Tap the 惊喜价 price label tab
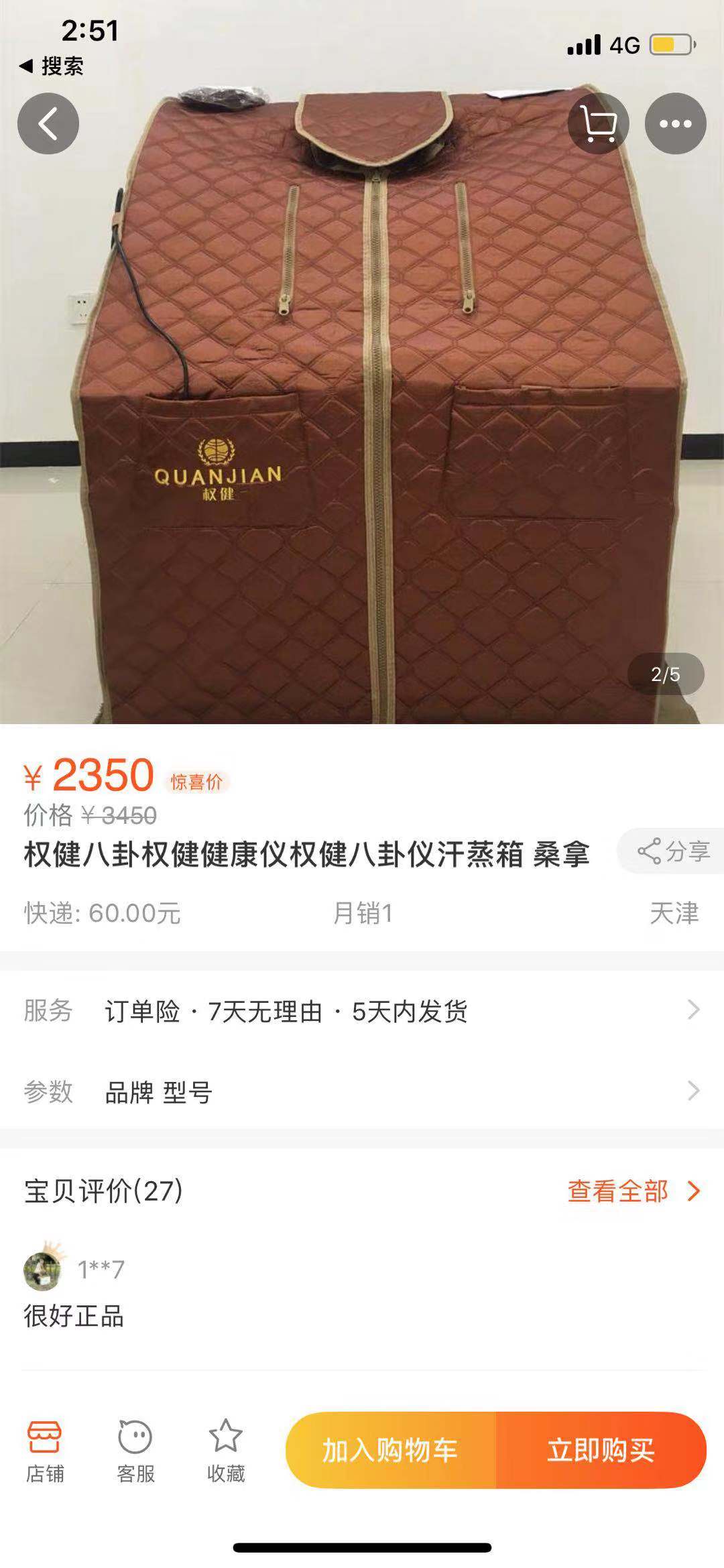 (x=195, y=780)
